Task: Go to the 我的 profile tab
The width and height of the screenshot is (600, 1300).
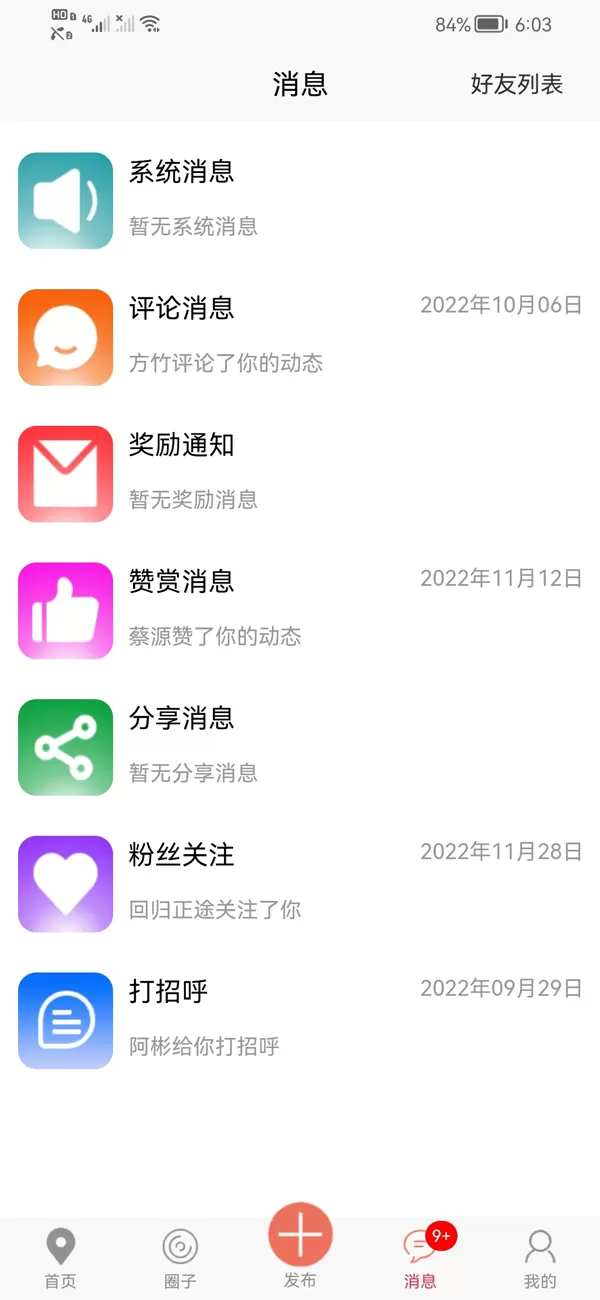Action: [540, 1259]
